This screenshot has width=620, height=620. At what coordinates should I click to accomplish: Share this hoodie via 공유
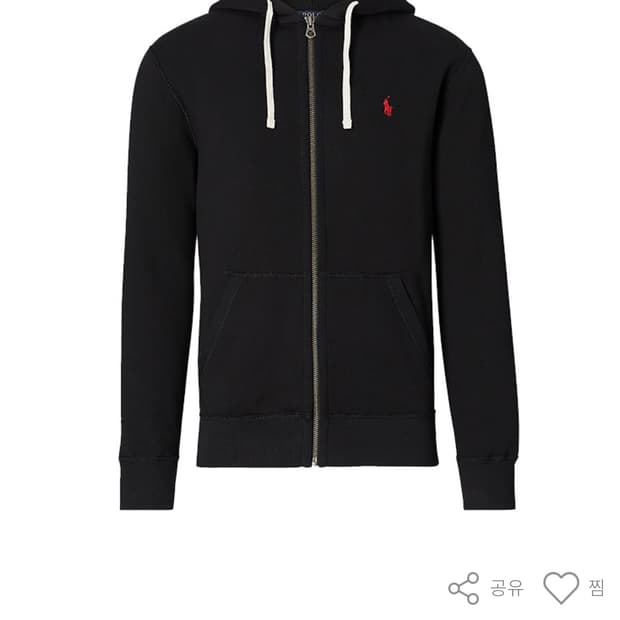pyautogui.click(x=486, y=588)
